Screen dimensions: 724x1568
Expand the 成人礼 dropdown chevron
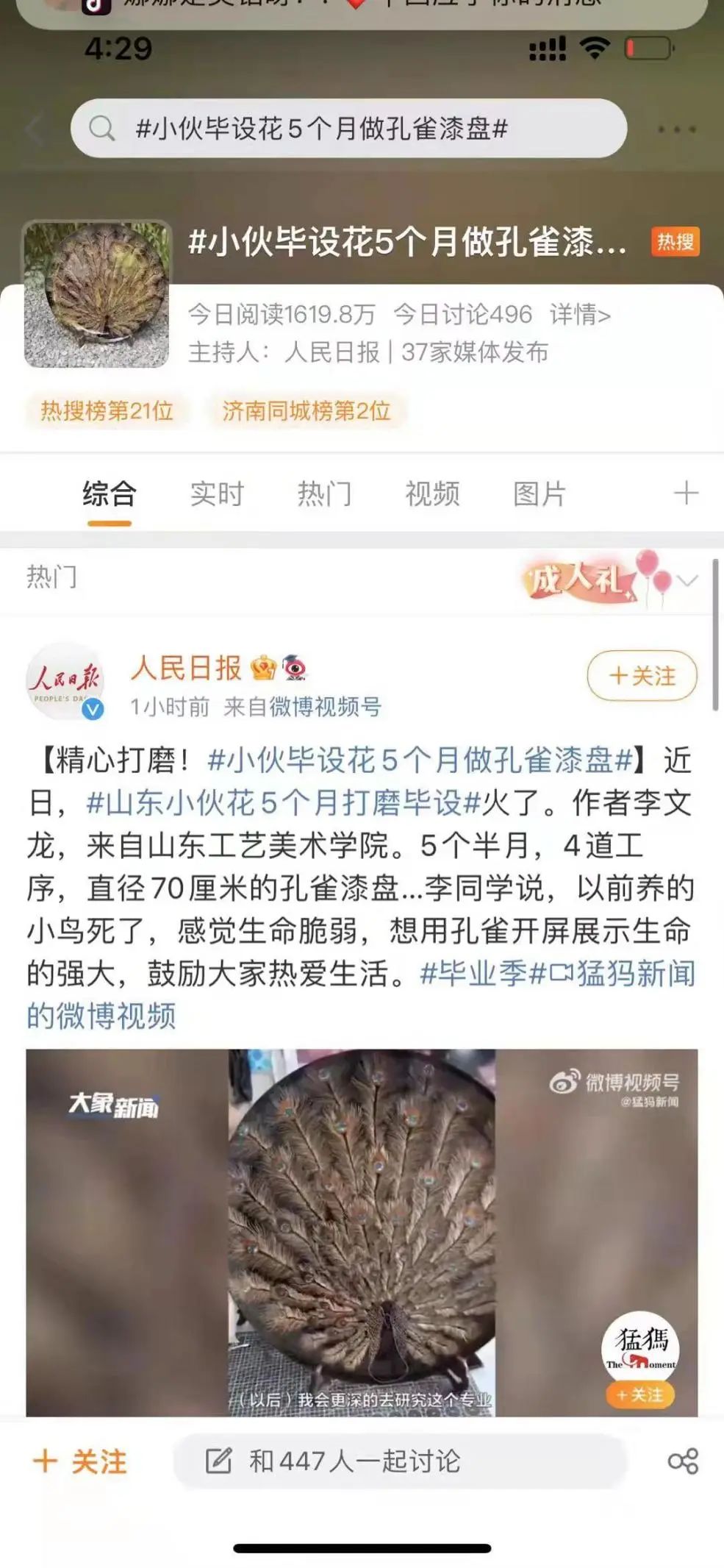(x=688, y=581)
